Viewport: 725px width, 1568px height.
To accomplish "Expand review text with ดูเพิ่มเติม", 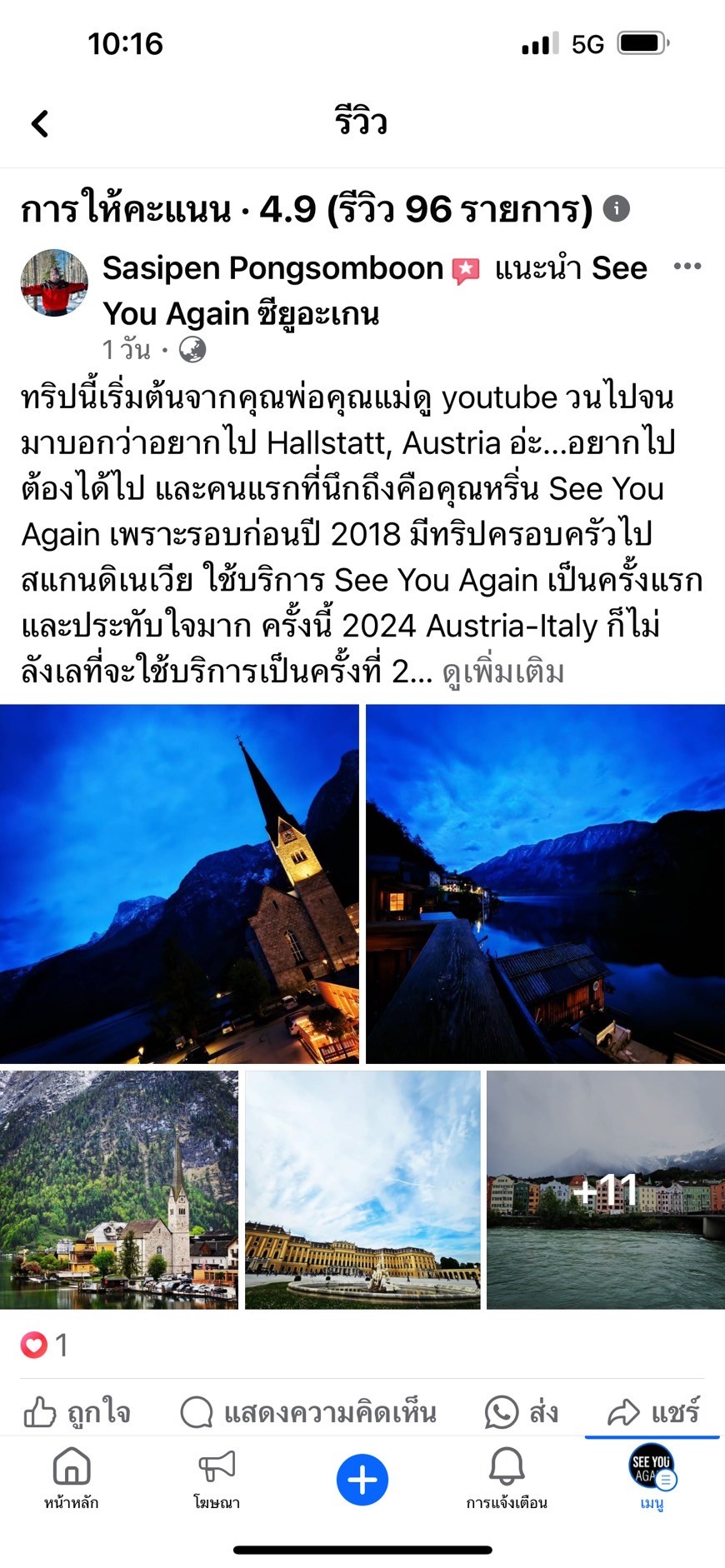I will tap(503, 672).
